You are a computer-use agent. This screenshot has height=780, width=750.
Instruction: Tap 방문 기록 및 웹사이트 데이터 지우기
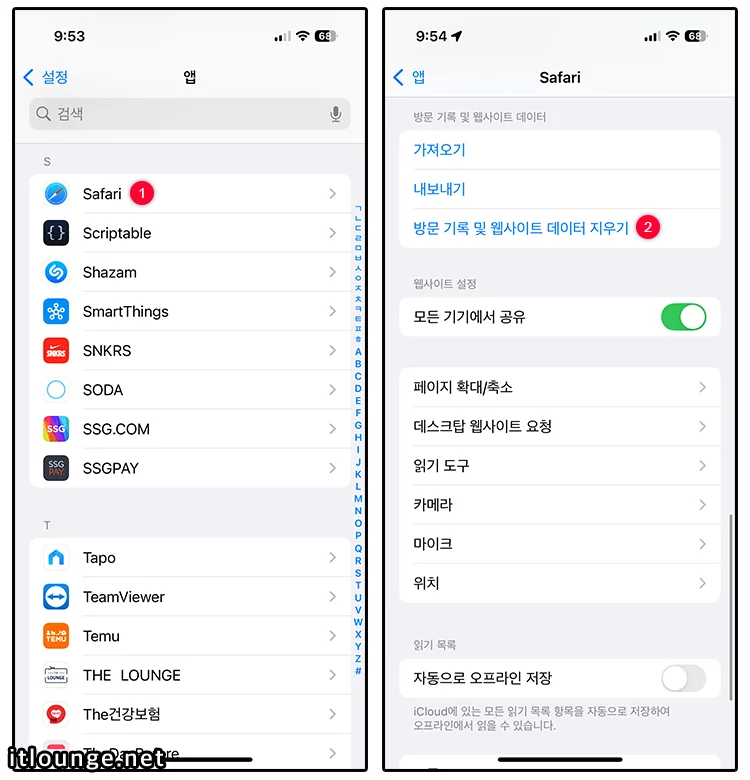click(521, 228)
